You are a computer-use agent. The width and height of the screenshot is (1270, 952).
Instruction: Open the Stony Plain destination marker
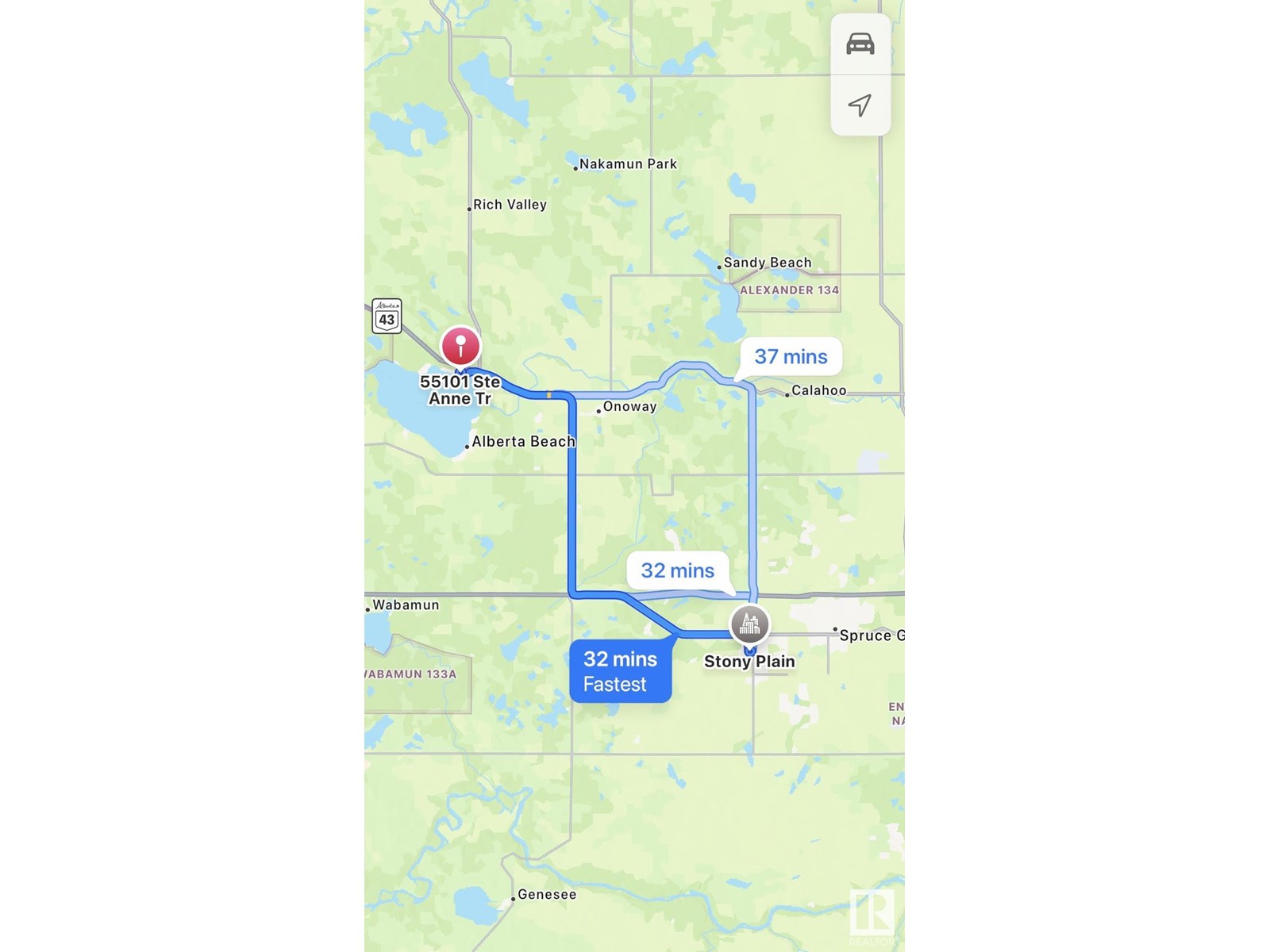point(749,625)
